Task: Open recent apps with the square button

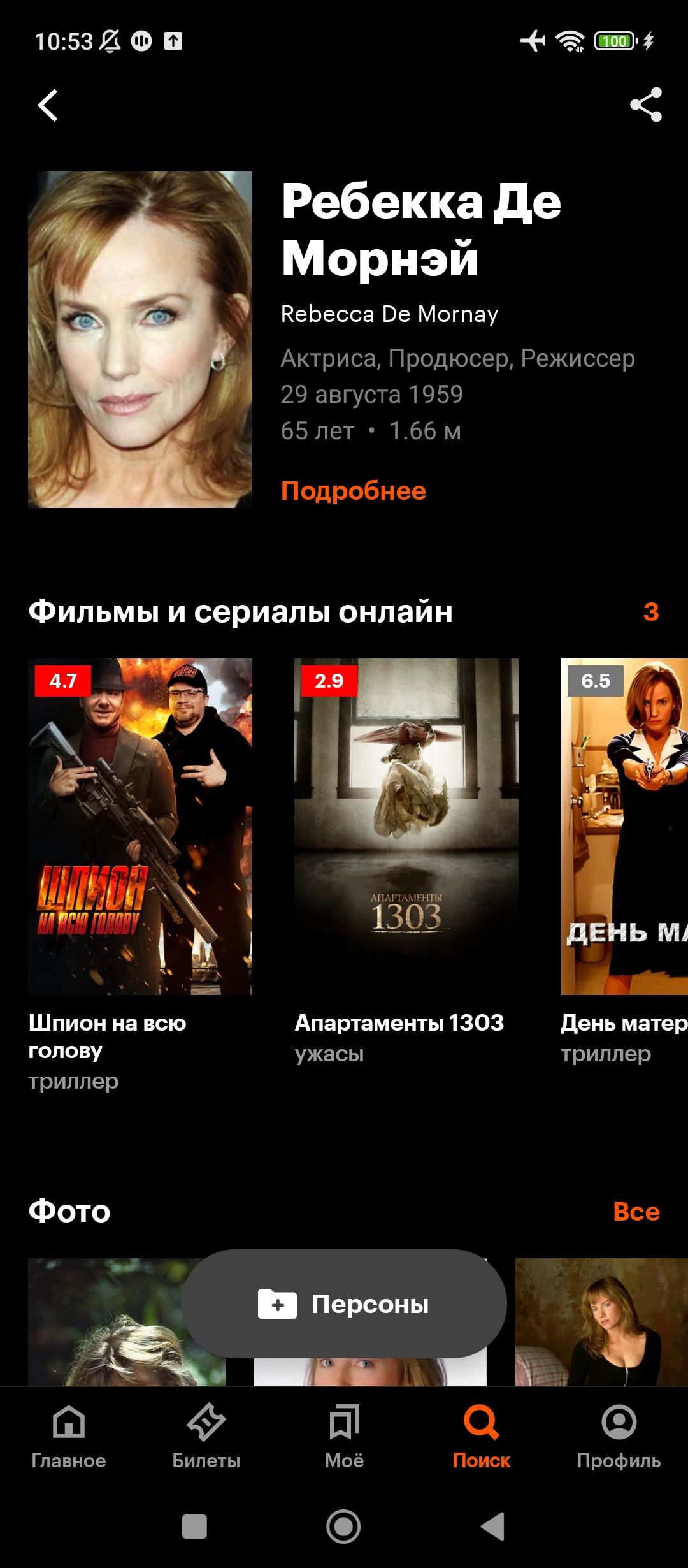Action: (194, 1527)
